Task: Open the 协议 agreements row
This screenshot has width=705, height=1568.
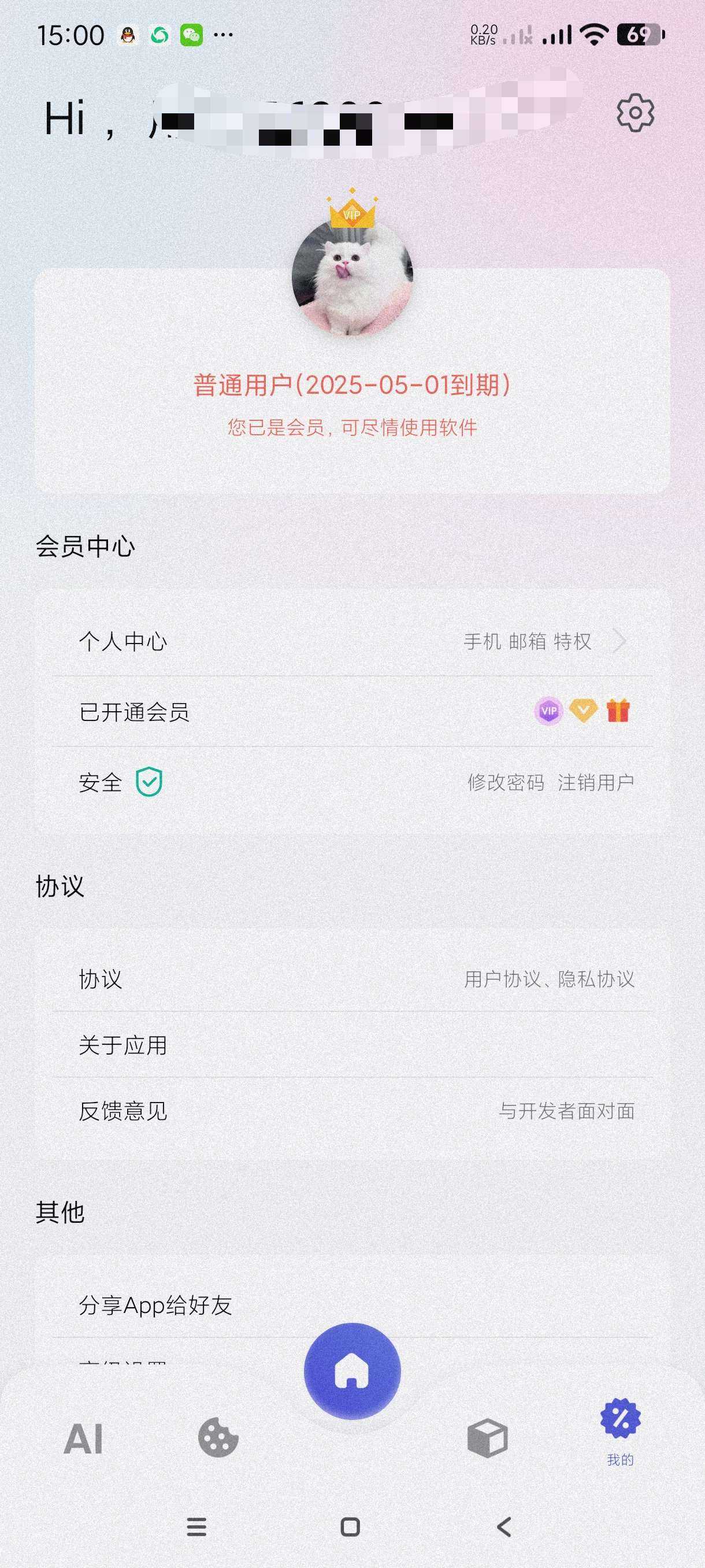Action: click(352, 979)
